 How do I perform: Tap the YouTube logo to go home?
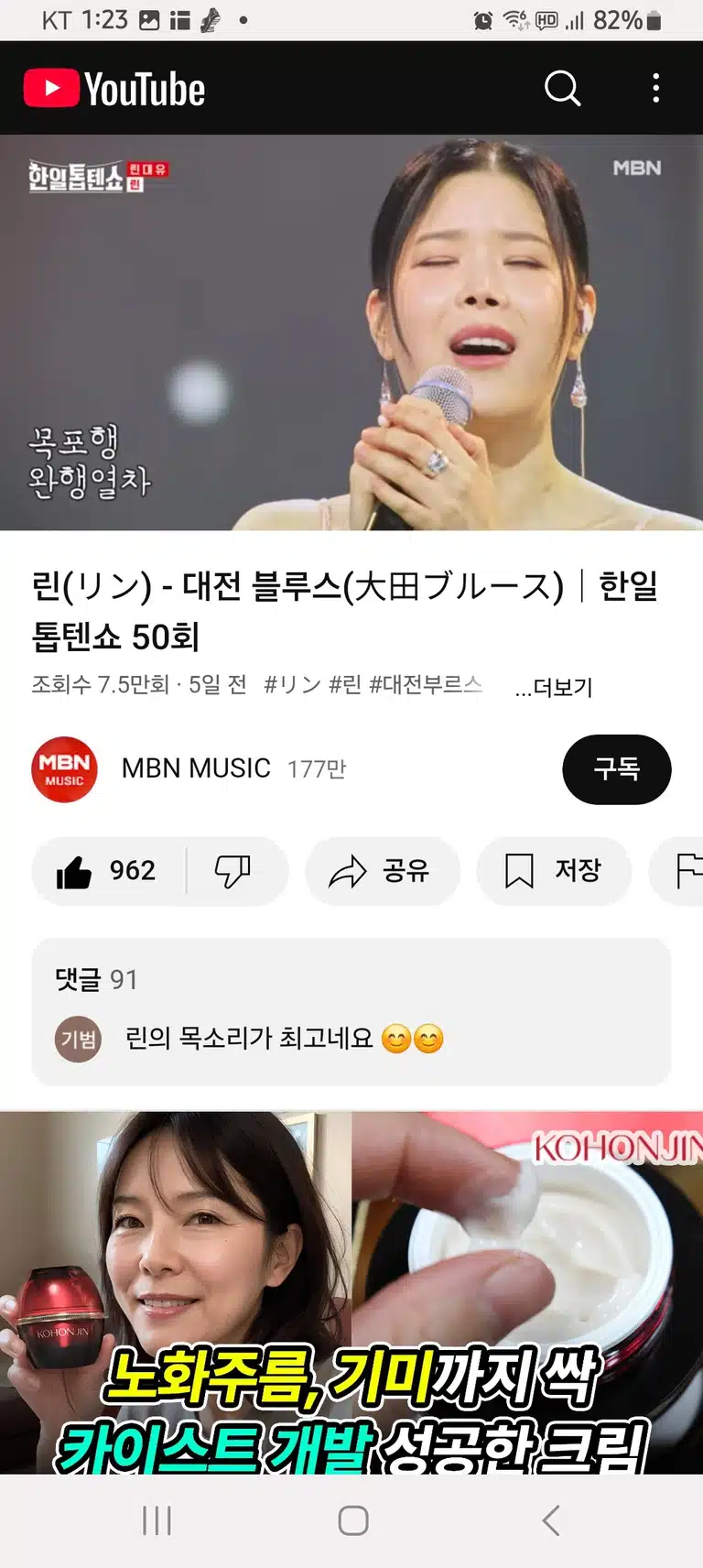point(114,89)
